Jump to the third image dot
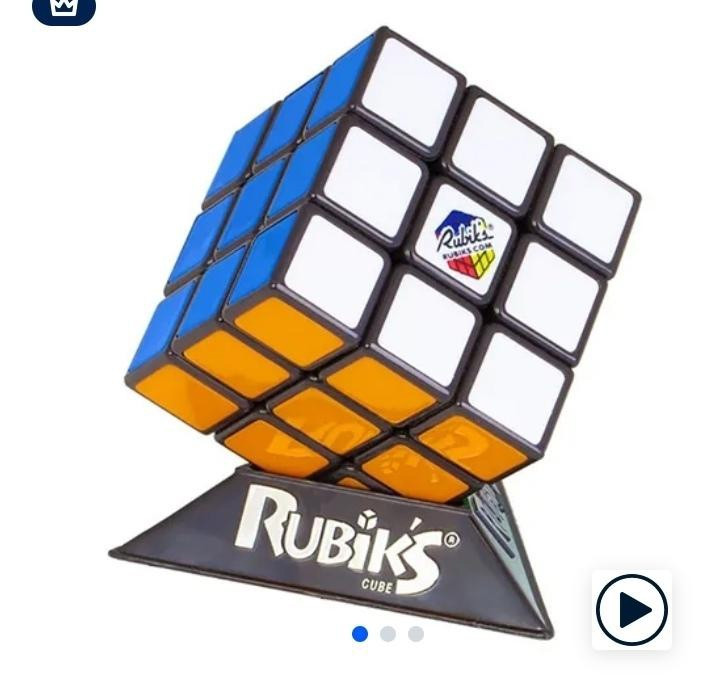 (416, 634)
